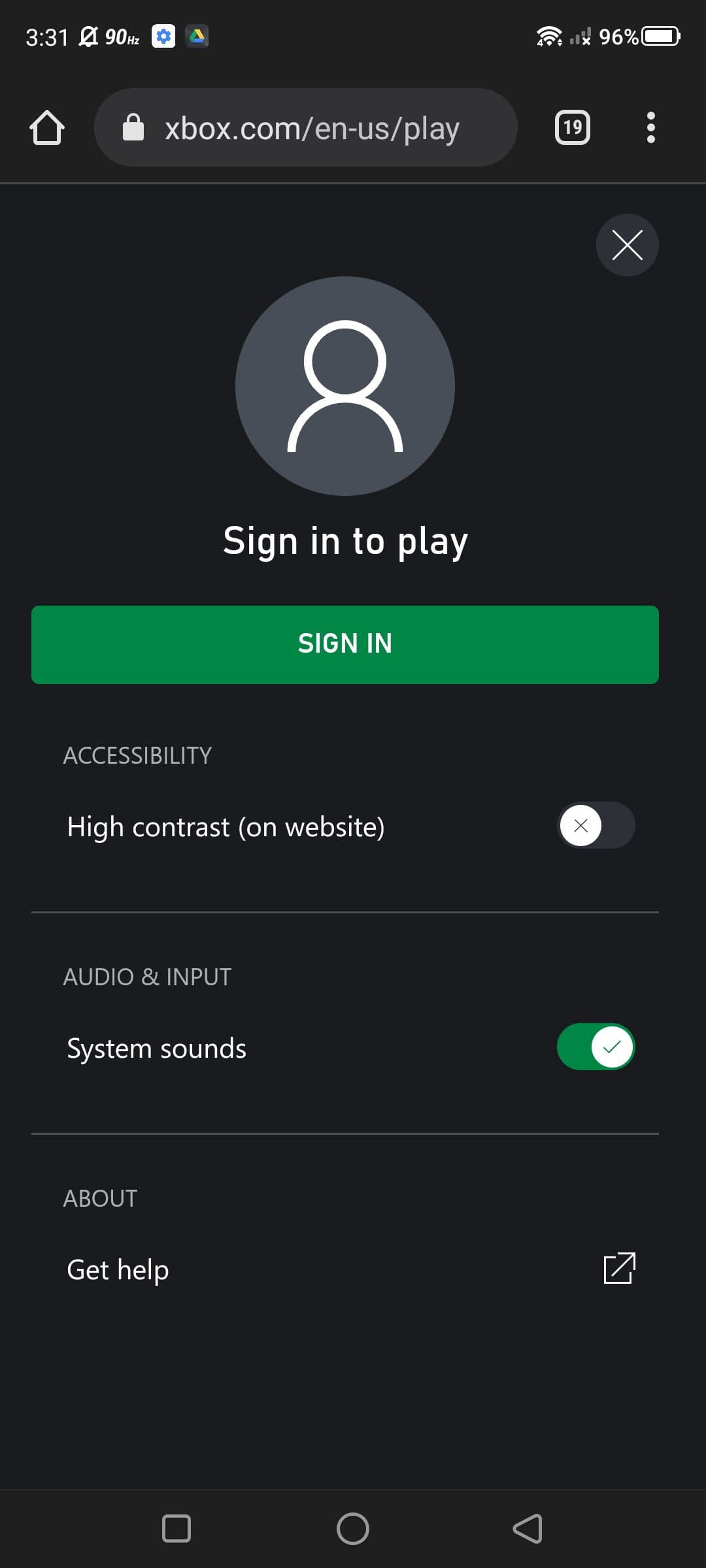Viewport: 706px width, 1568px height.
Task: Open the Get help link
Action: pos(619,1268)
